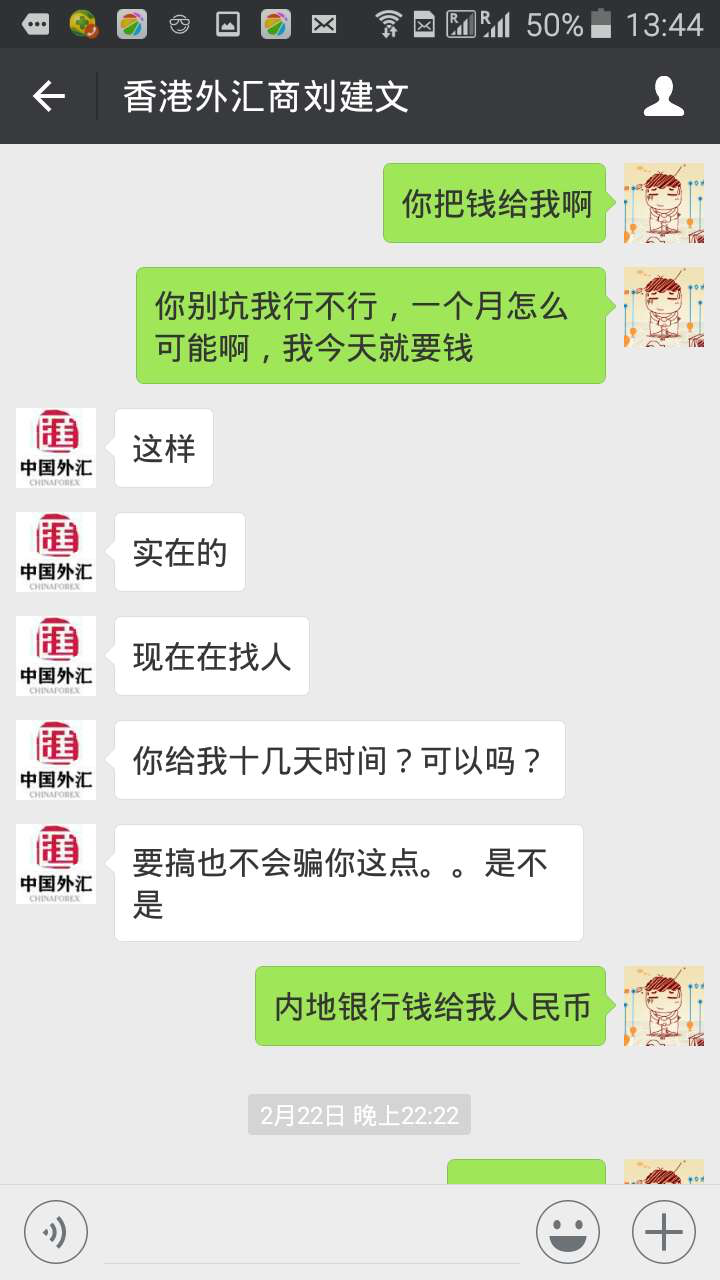
Task: Open my avatar beside 你把钱给我啊
Action: 663,203
